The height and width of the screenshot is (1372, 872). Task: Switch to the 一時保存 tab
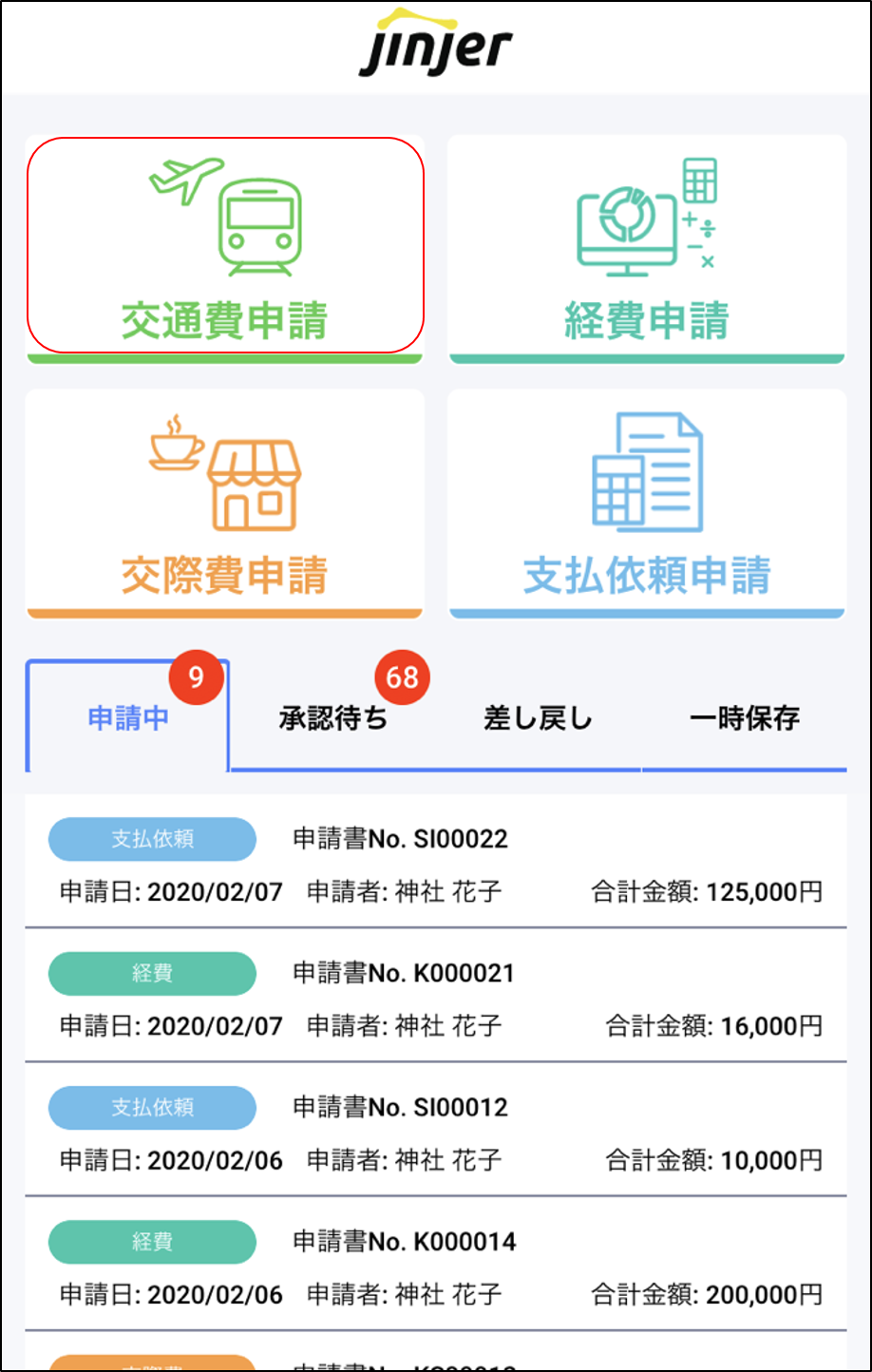744,717
